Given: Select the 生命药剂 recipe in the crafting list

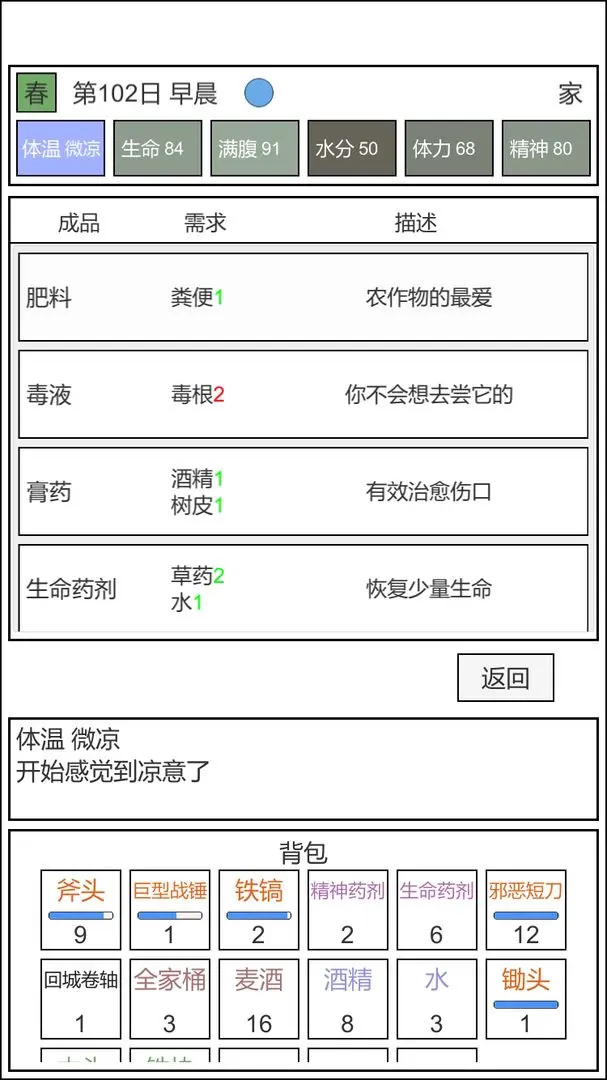Looking at the screenshot, I should pos(303,588).
